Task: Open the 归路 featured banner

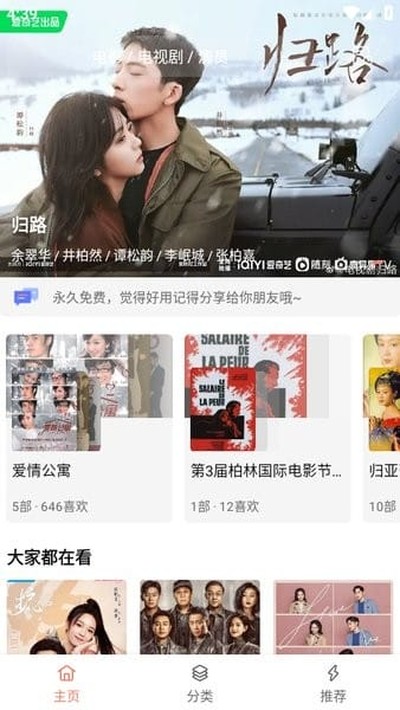Action: click(x=200, y=138)
